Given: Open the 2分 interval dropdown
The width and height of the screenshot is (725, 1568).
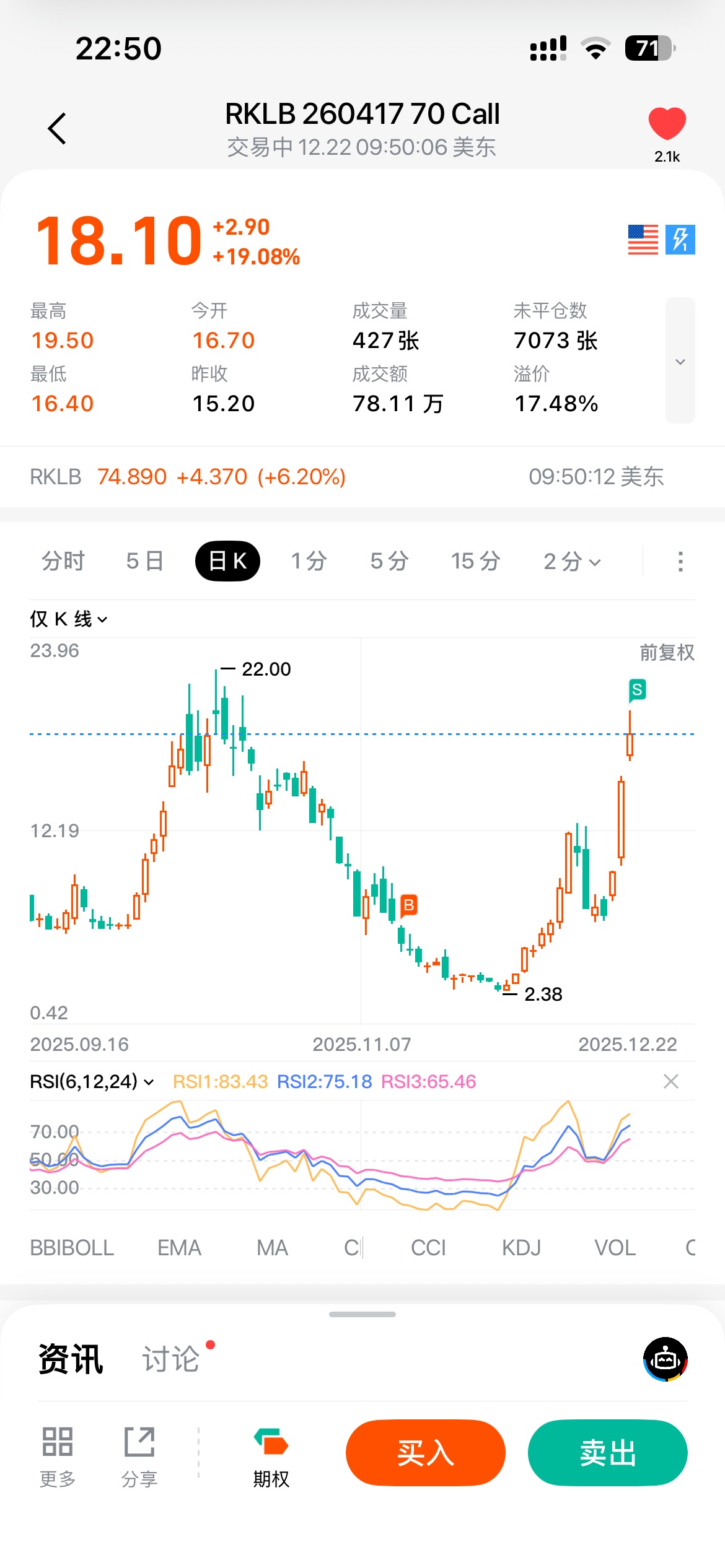Looking at the screenshot, I should tap(571, 562).
